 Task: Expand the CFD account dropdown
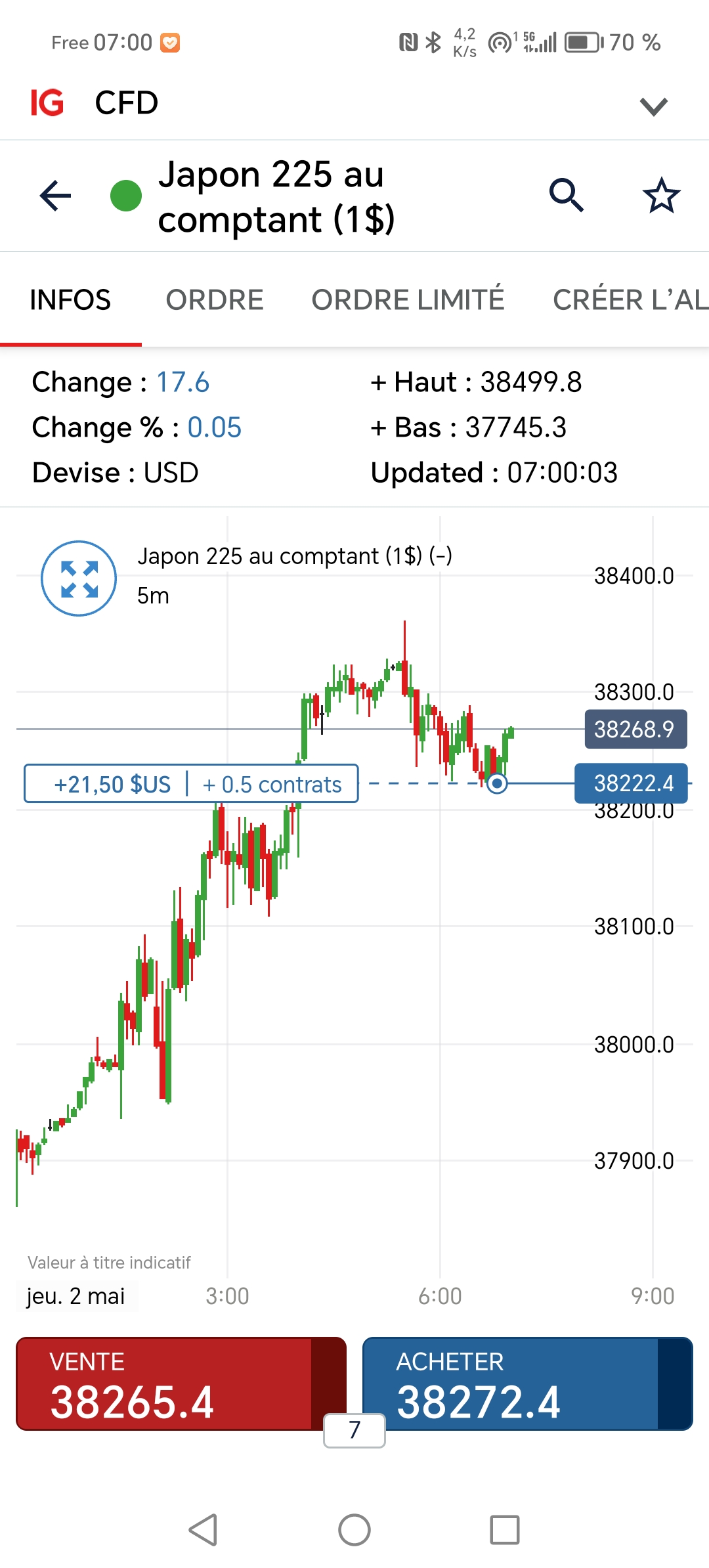click(653, 106)
